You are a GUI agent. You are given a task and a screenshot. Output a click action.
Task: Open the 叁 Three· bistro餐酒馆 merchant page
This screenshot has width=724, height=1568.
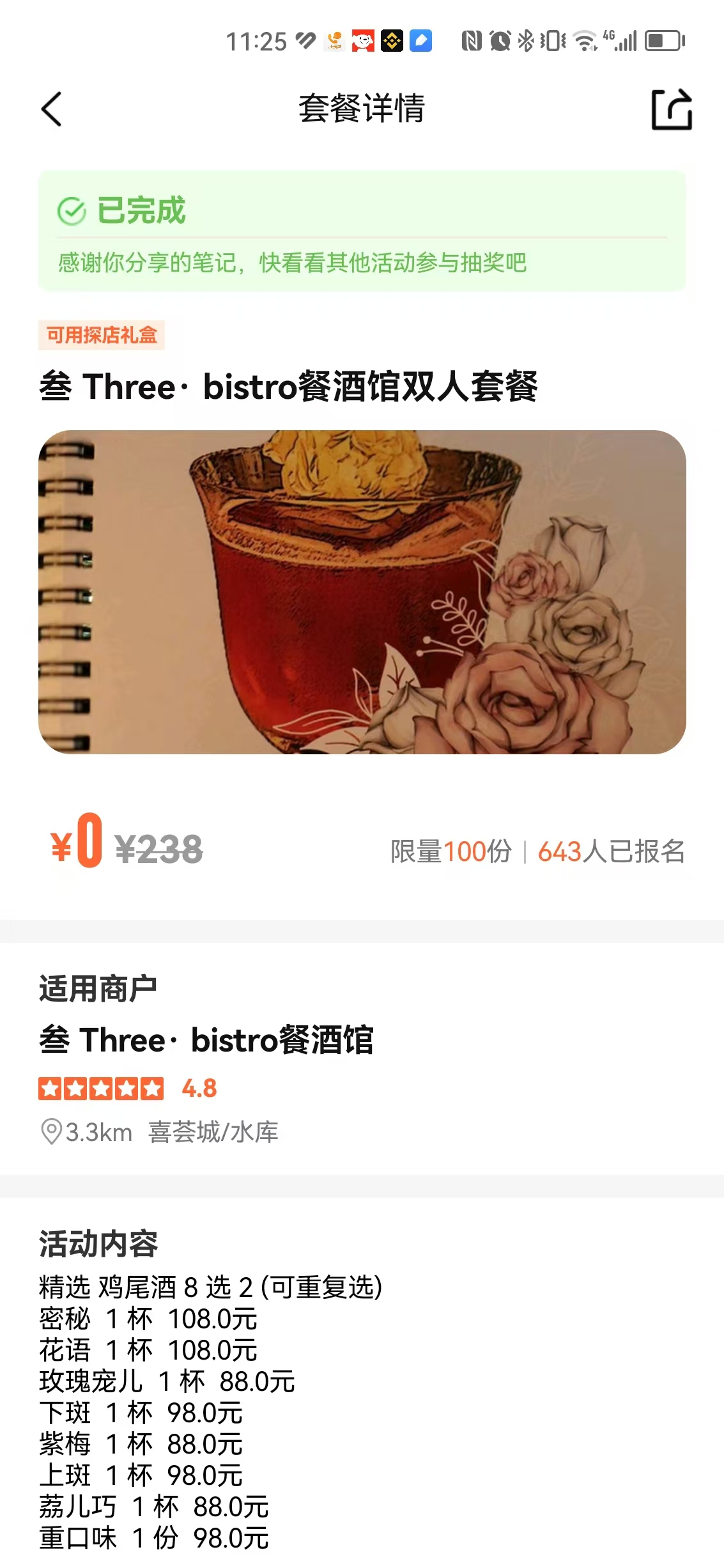point(206,1040)
